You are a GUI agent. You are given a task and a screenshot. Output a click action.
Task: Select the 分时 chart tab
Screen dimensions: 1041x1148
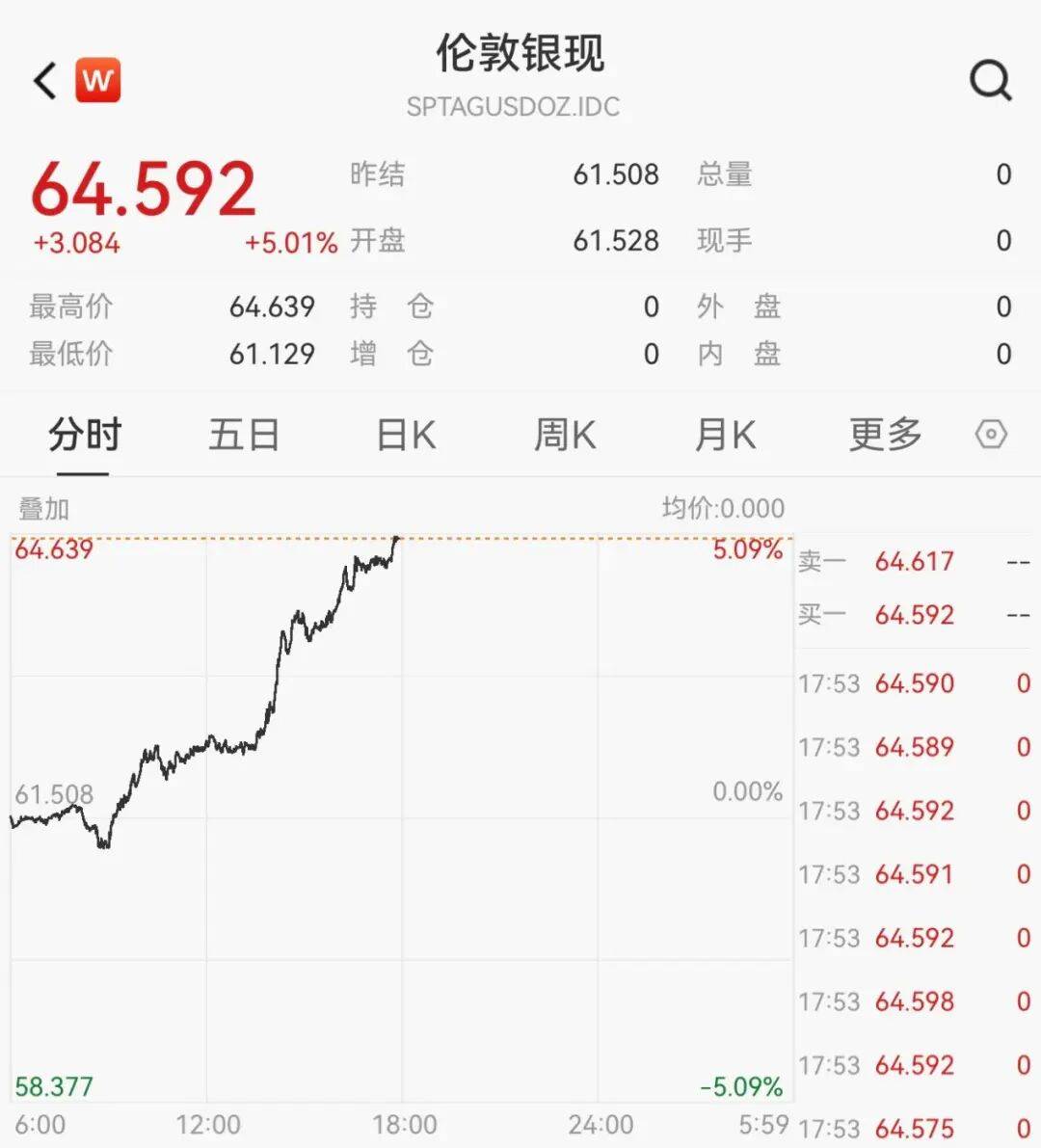(x=85, y=435)
